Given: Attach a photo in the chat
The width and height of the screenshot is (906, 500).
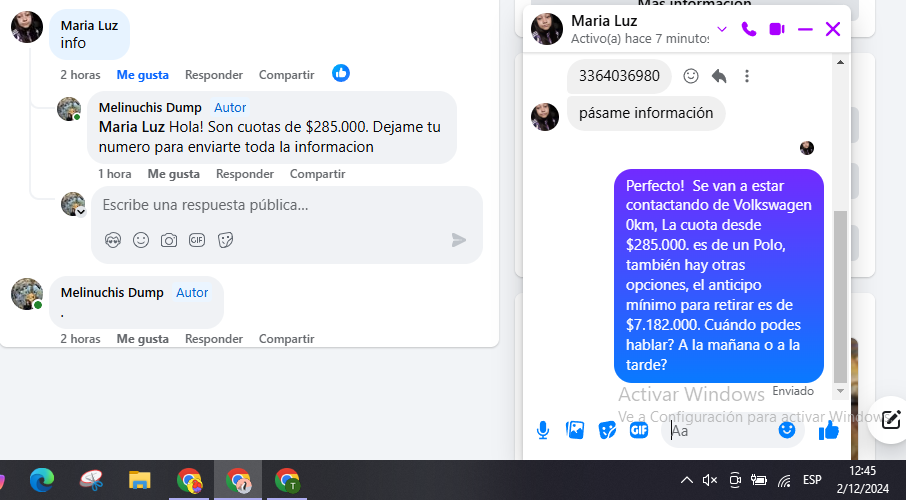Looking at the screenshot, I should 575,430.
